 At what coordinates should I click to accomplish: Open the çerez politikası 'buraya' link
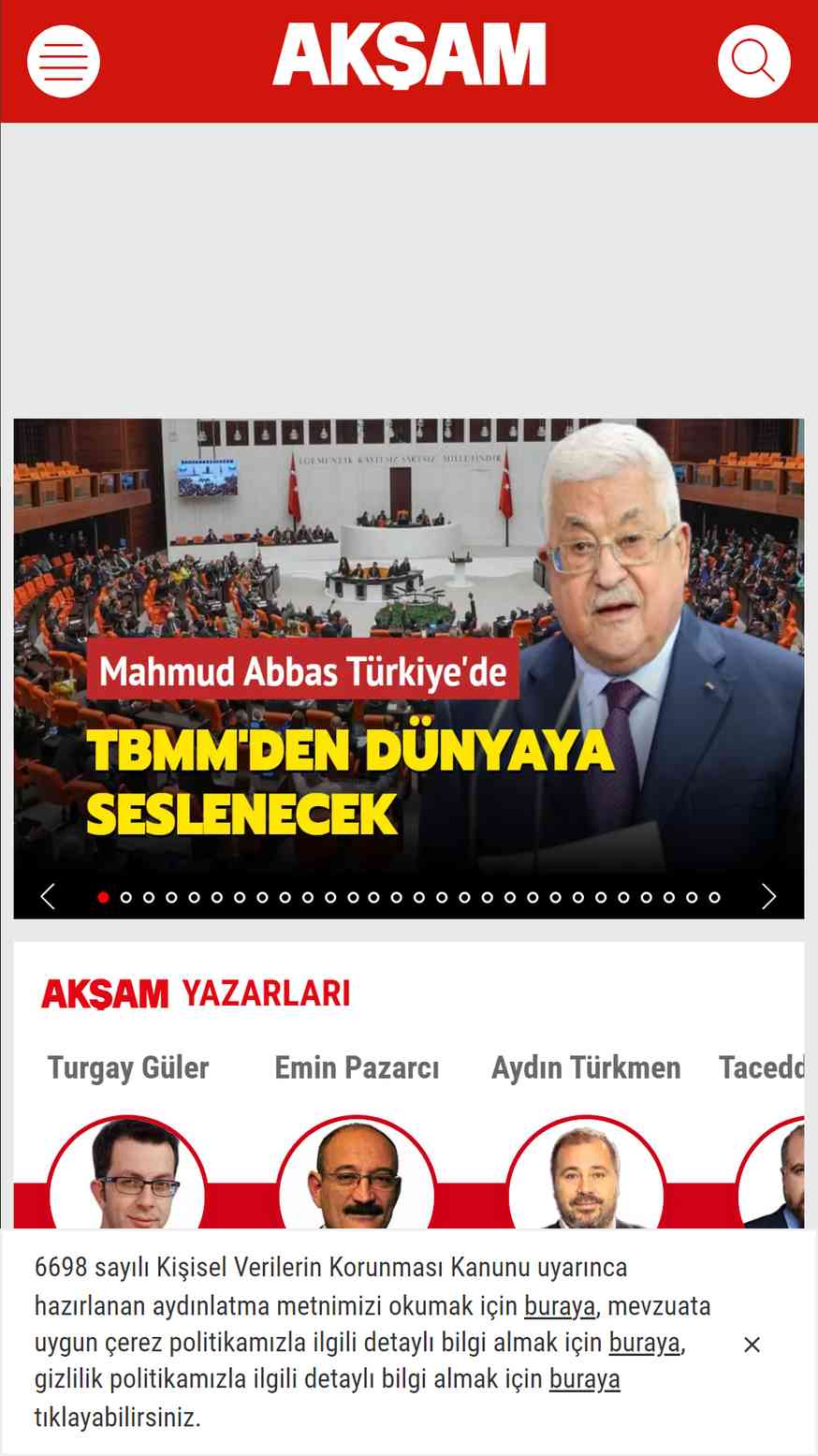[644, 1343]
